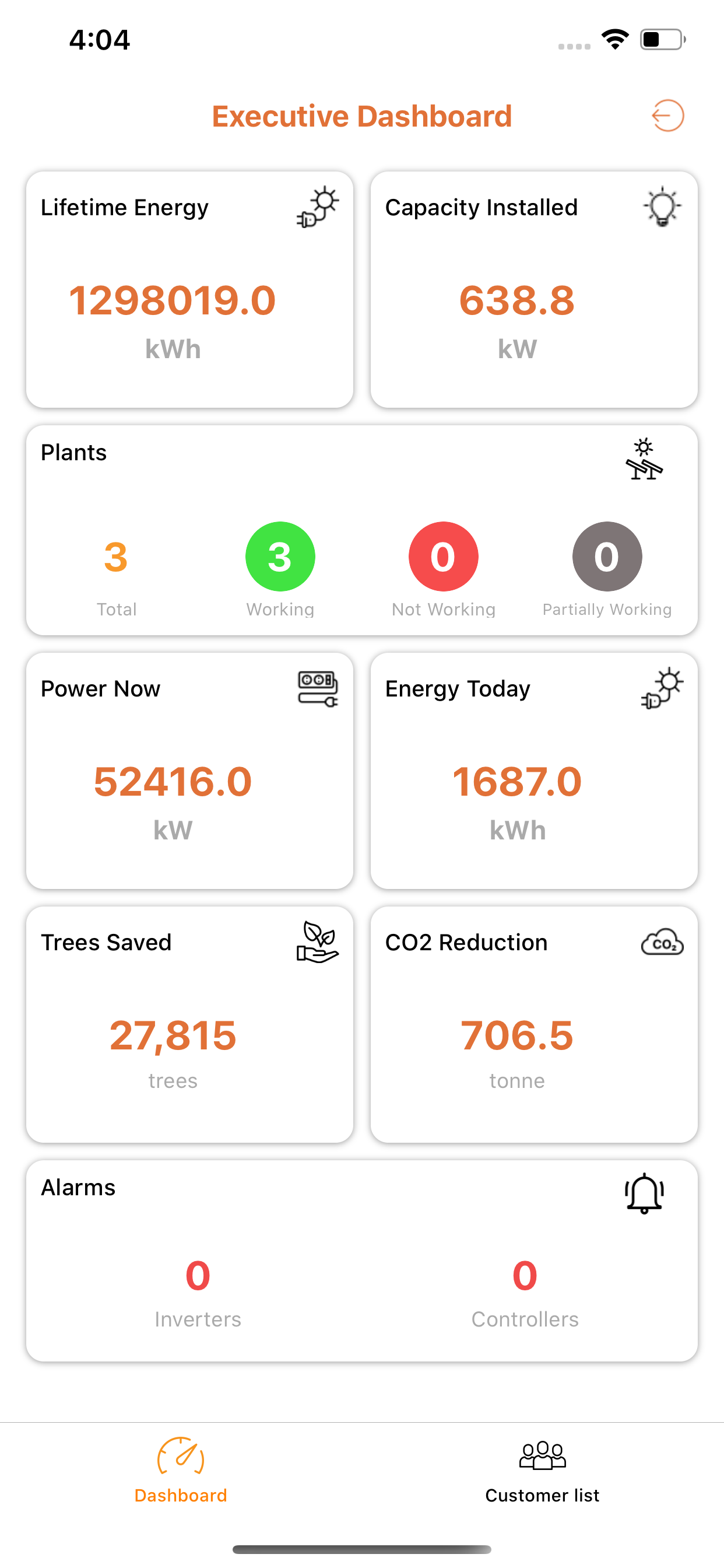View the Capacity Installed card

(534, 290)
